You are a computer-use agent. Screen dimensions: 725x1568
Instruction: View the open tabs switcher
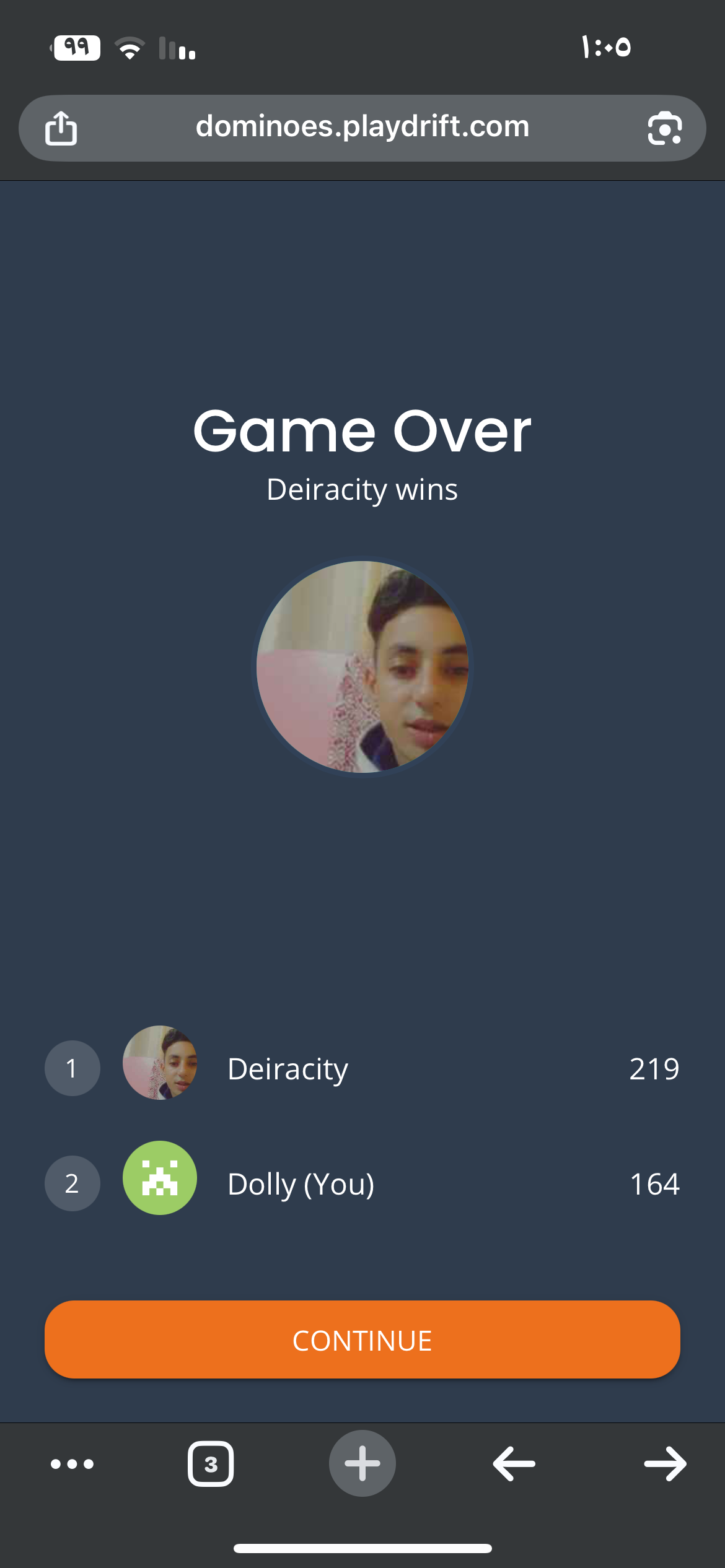[x=211, y=1464]
